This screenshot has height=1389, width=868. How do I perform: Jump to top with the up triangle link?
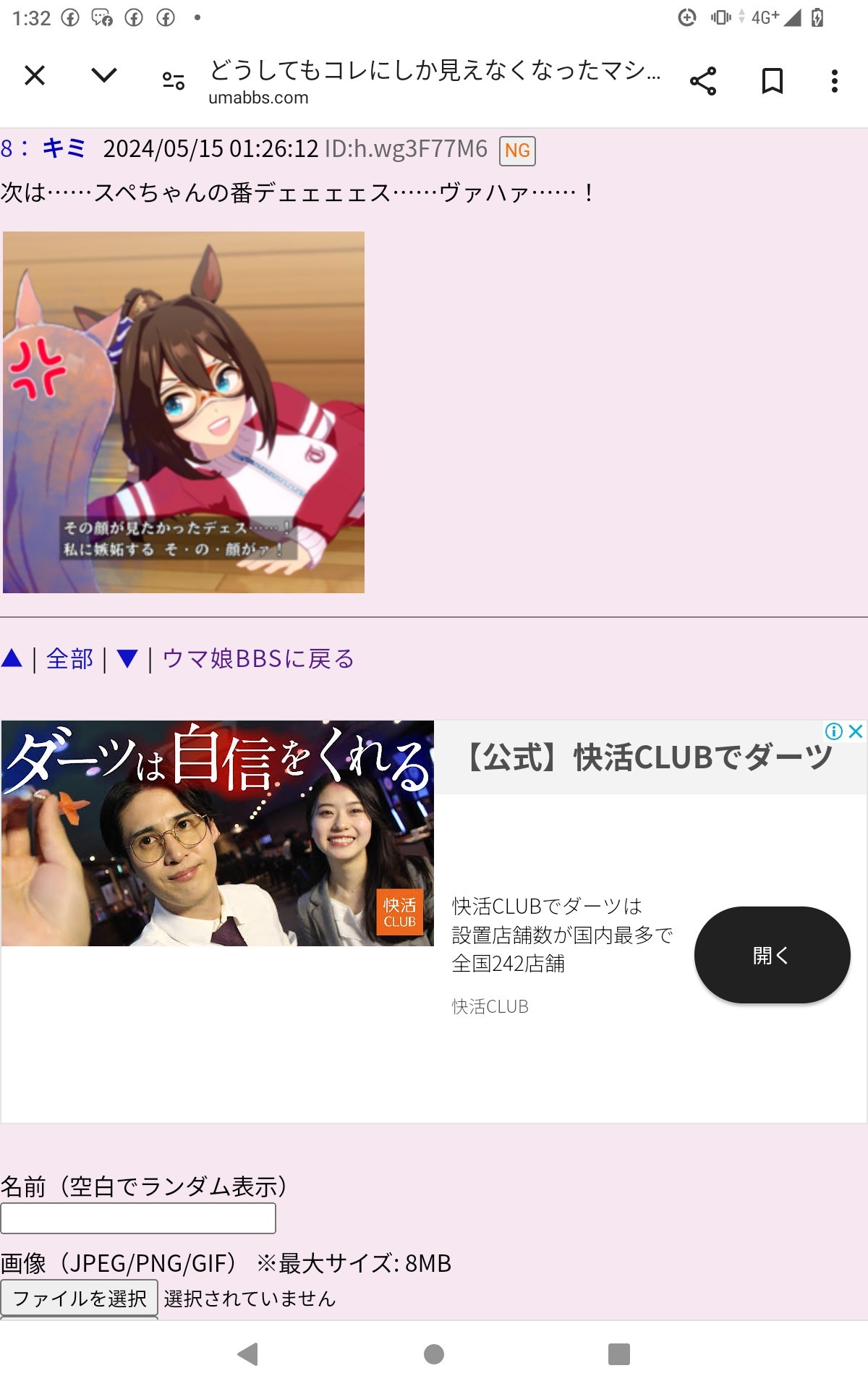(12, 658)
